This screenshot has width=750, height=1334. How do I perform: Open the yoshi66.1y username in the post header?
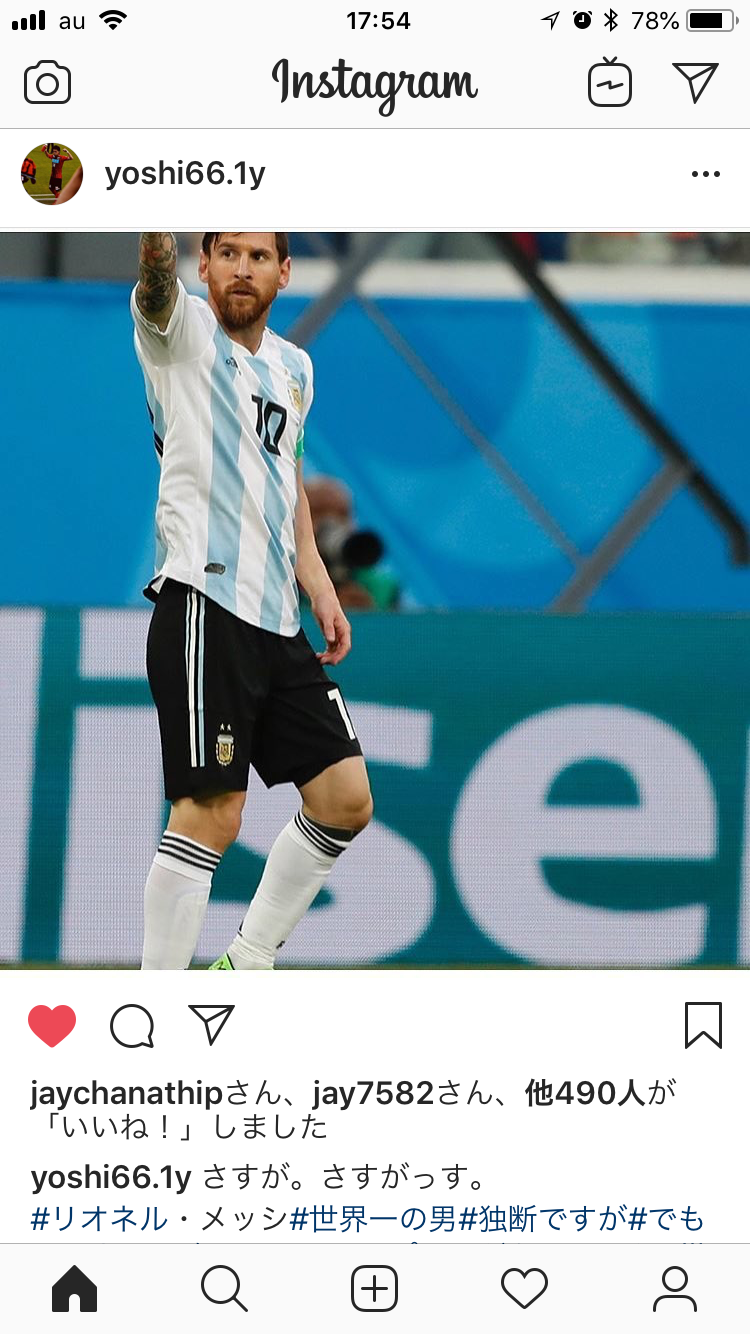185,175
